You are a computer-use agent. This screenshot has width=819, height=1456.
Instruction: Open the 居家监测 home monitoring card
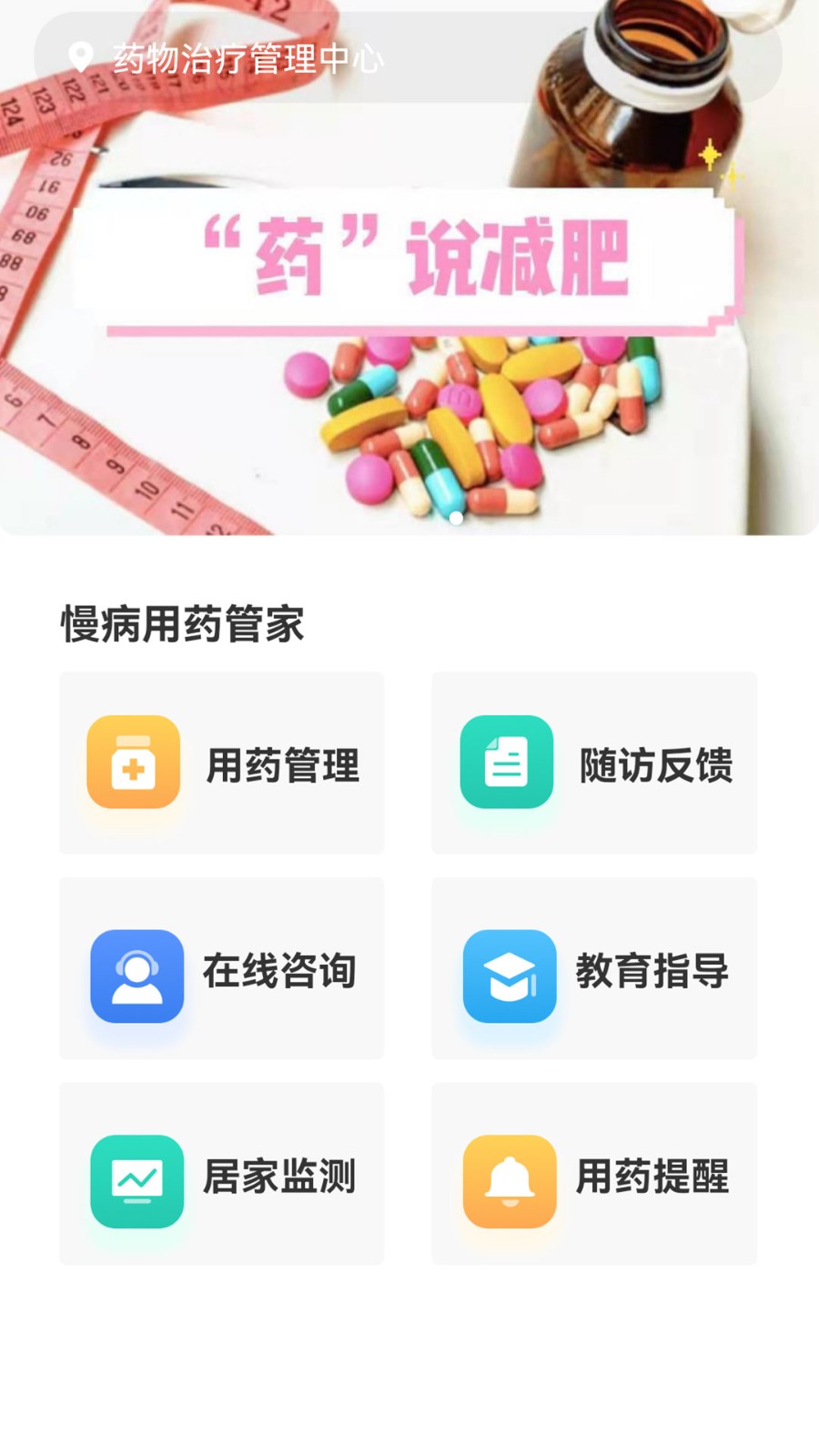coord(220,1174)
